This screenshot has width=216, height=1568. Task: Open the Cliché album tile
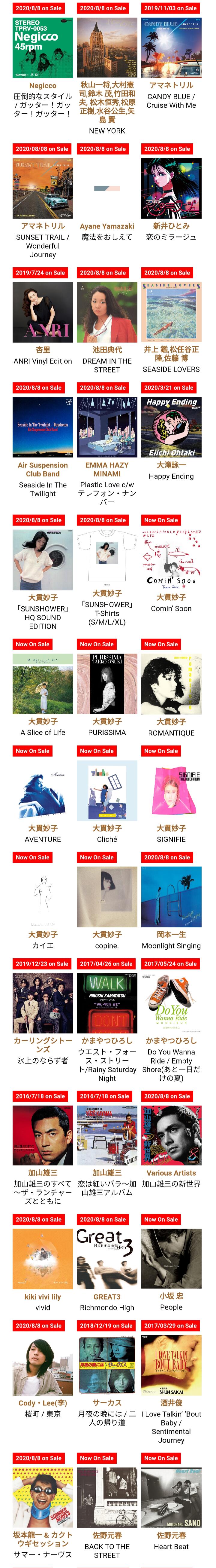[x=107, y=790]
